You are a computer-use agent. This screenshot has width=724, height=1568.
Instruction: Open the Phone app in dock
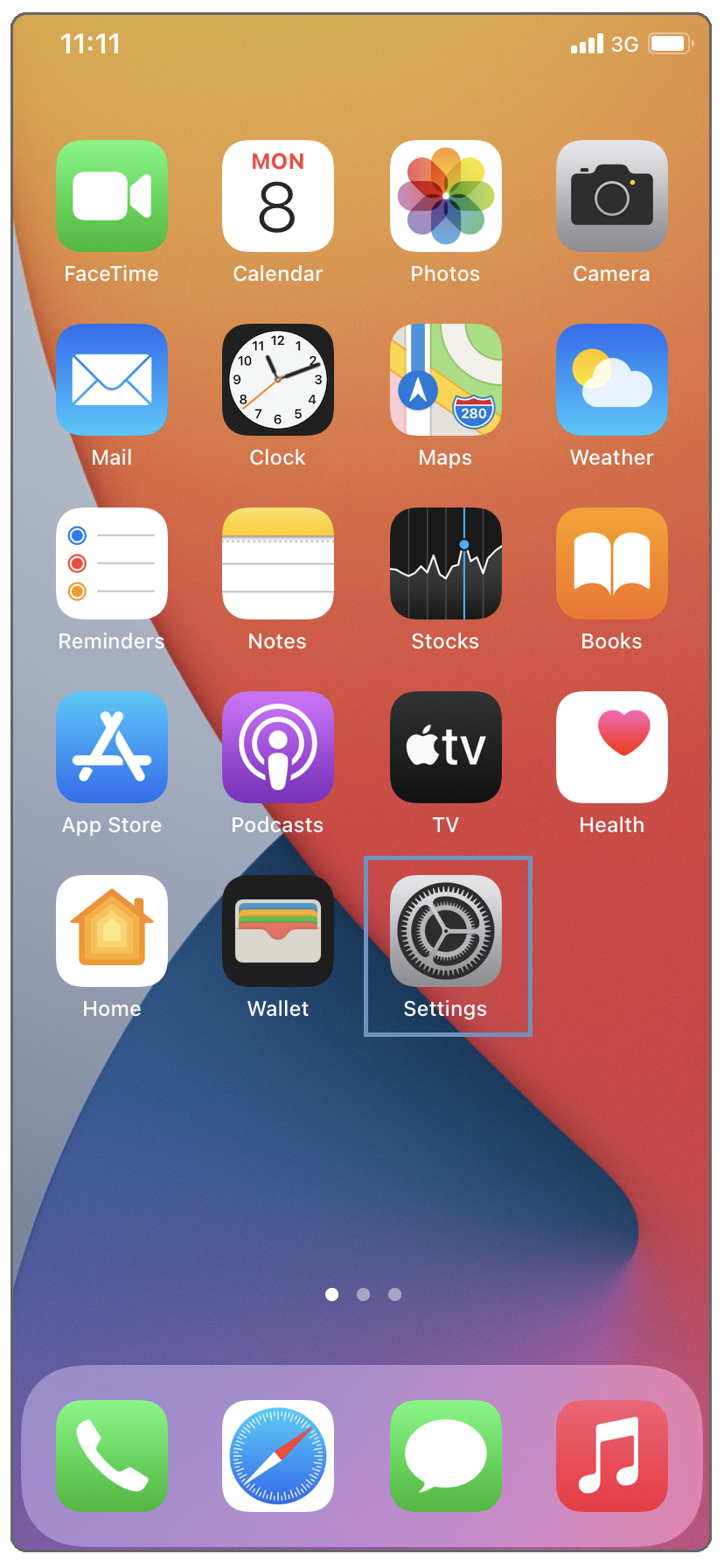pos(112,1456)
